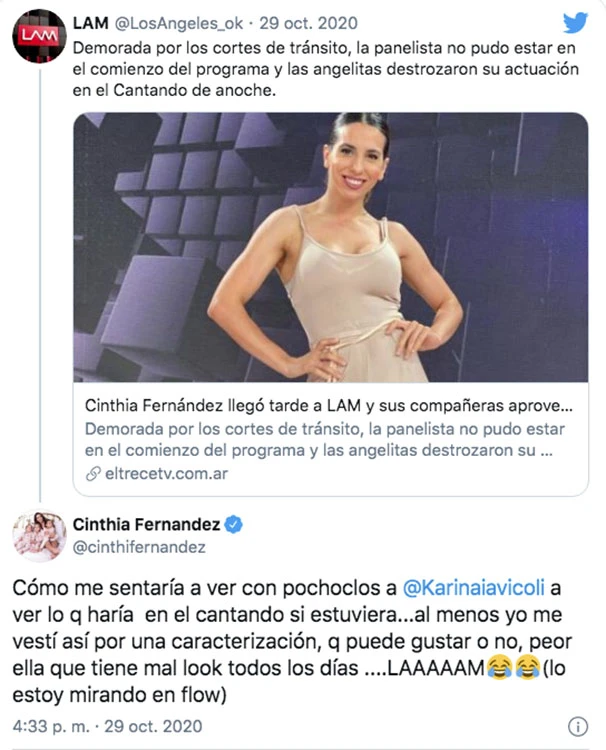Open the eltrecetv.com.ar article card

pos(330,440)
